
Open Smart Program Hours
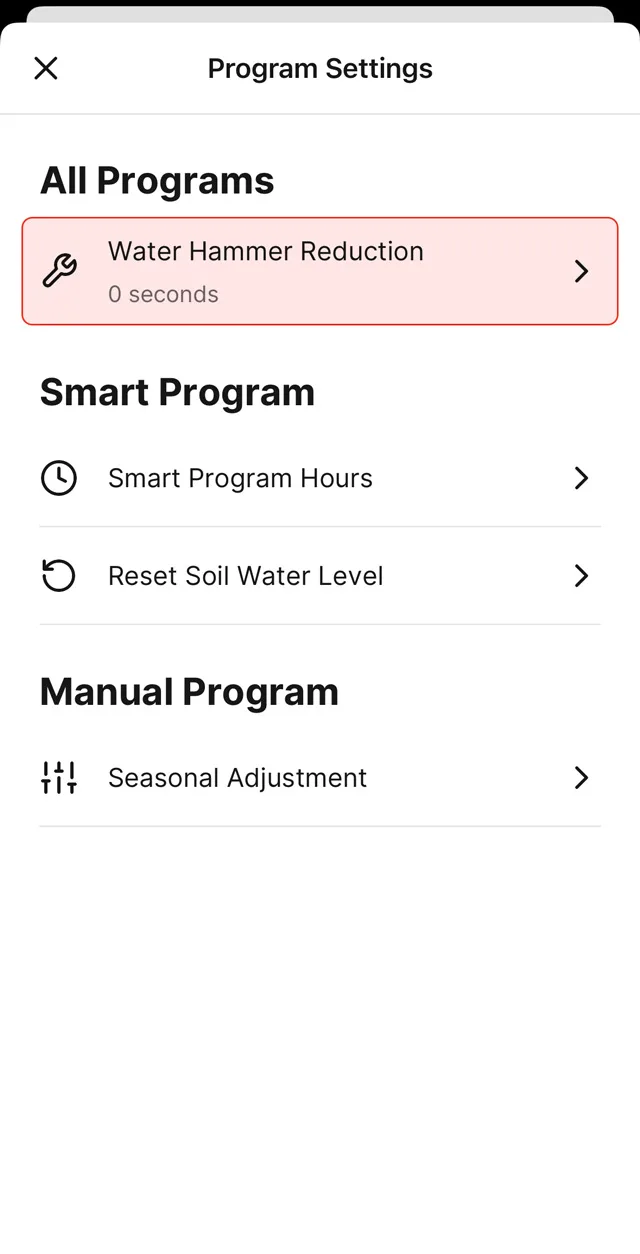[320, 478]
